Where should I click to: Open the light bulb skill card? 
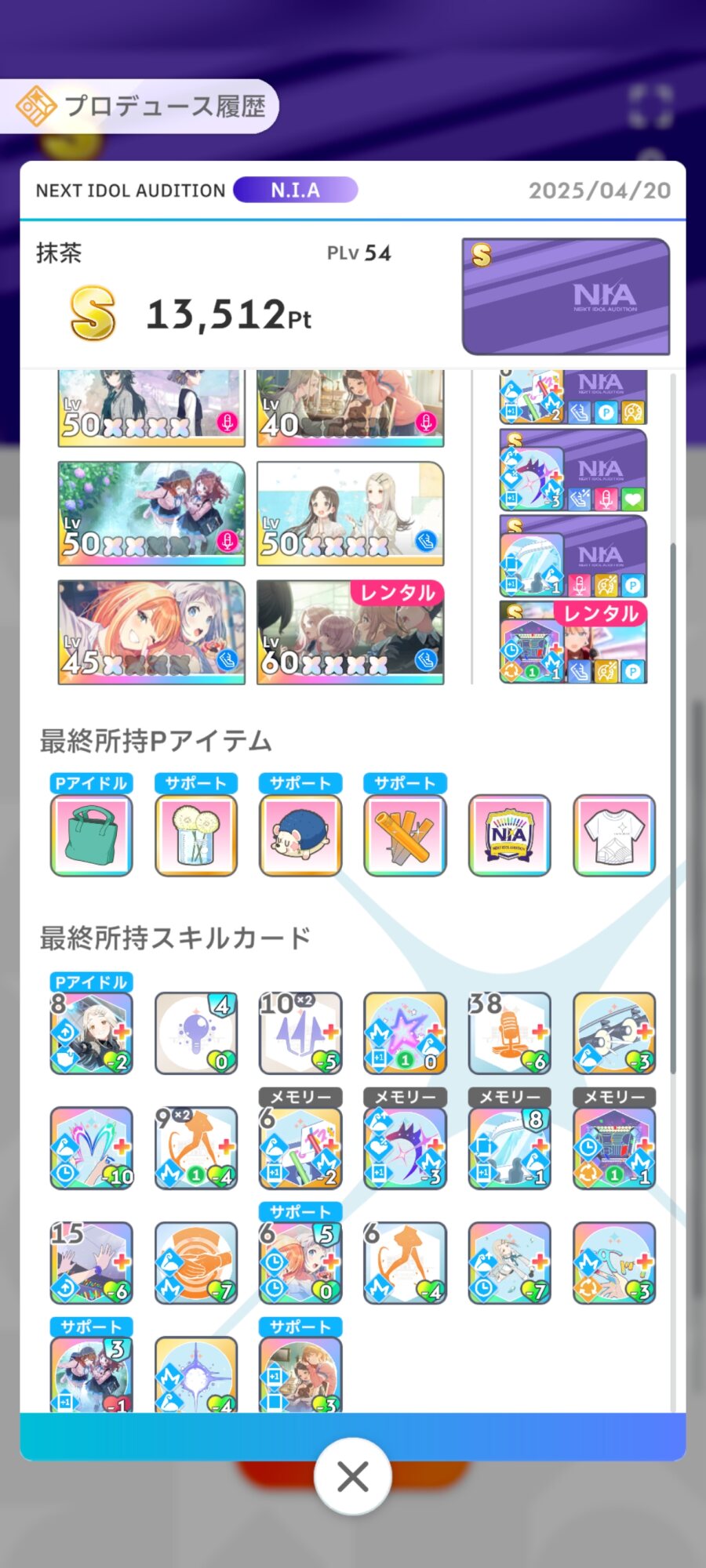[195, 1033]
